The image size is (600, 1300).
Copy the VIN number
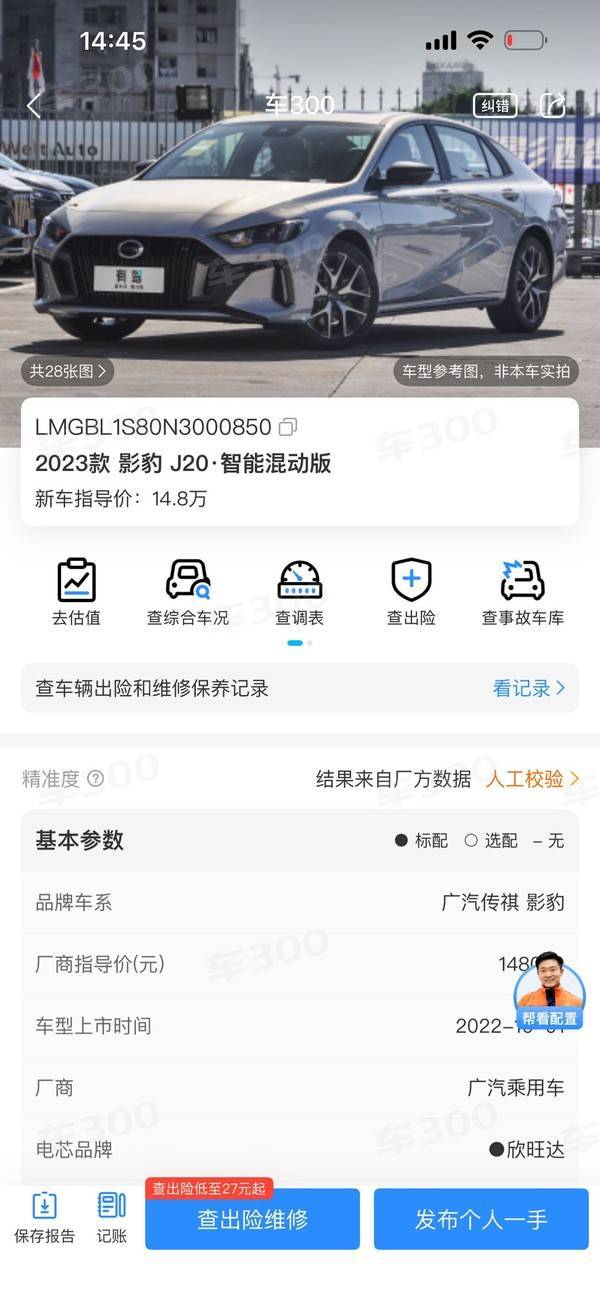click(288, 427)
